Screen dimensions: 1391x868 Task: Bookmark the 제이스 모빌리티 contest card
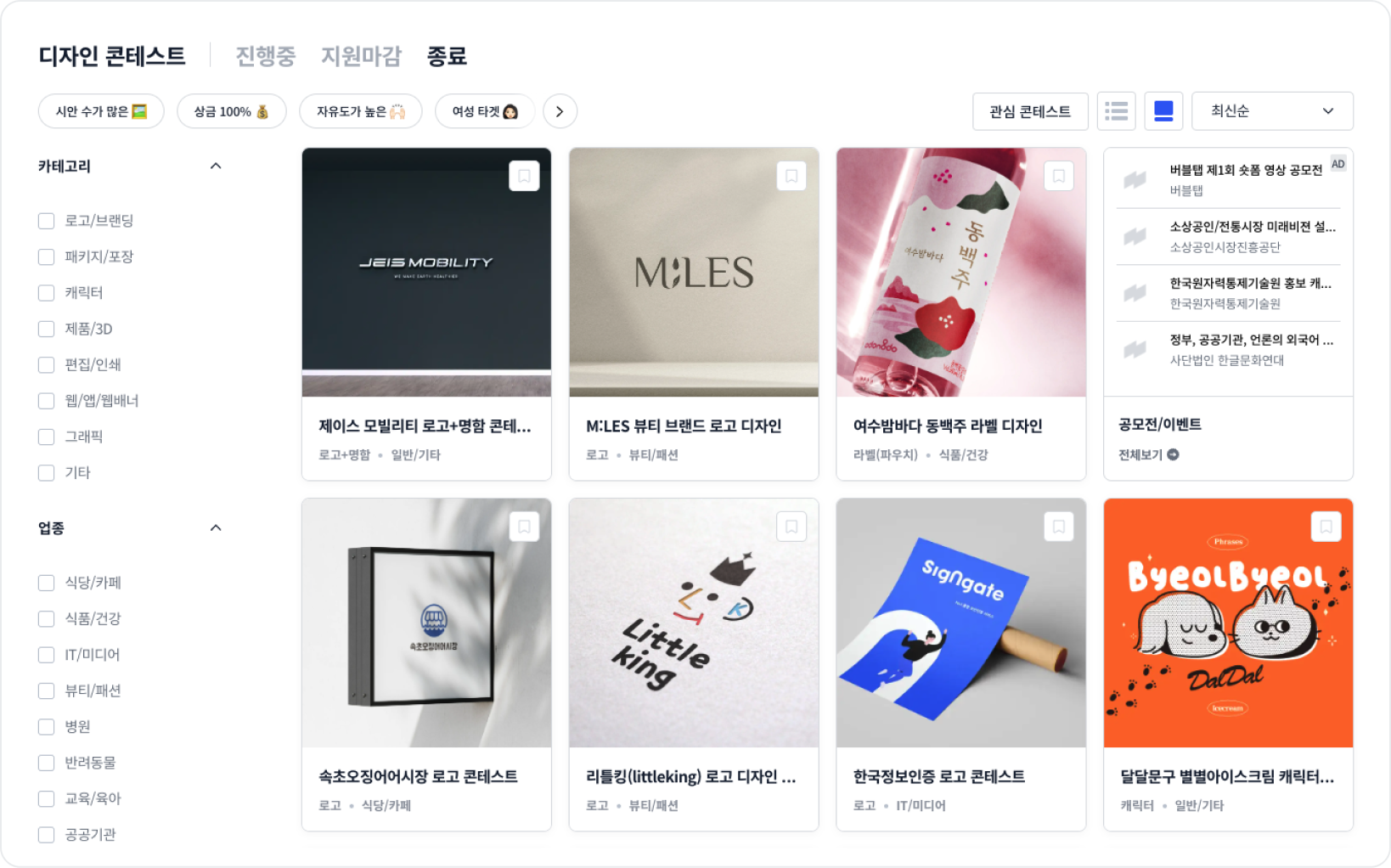click(524, 176)
